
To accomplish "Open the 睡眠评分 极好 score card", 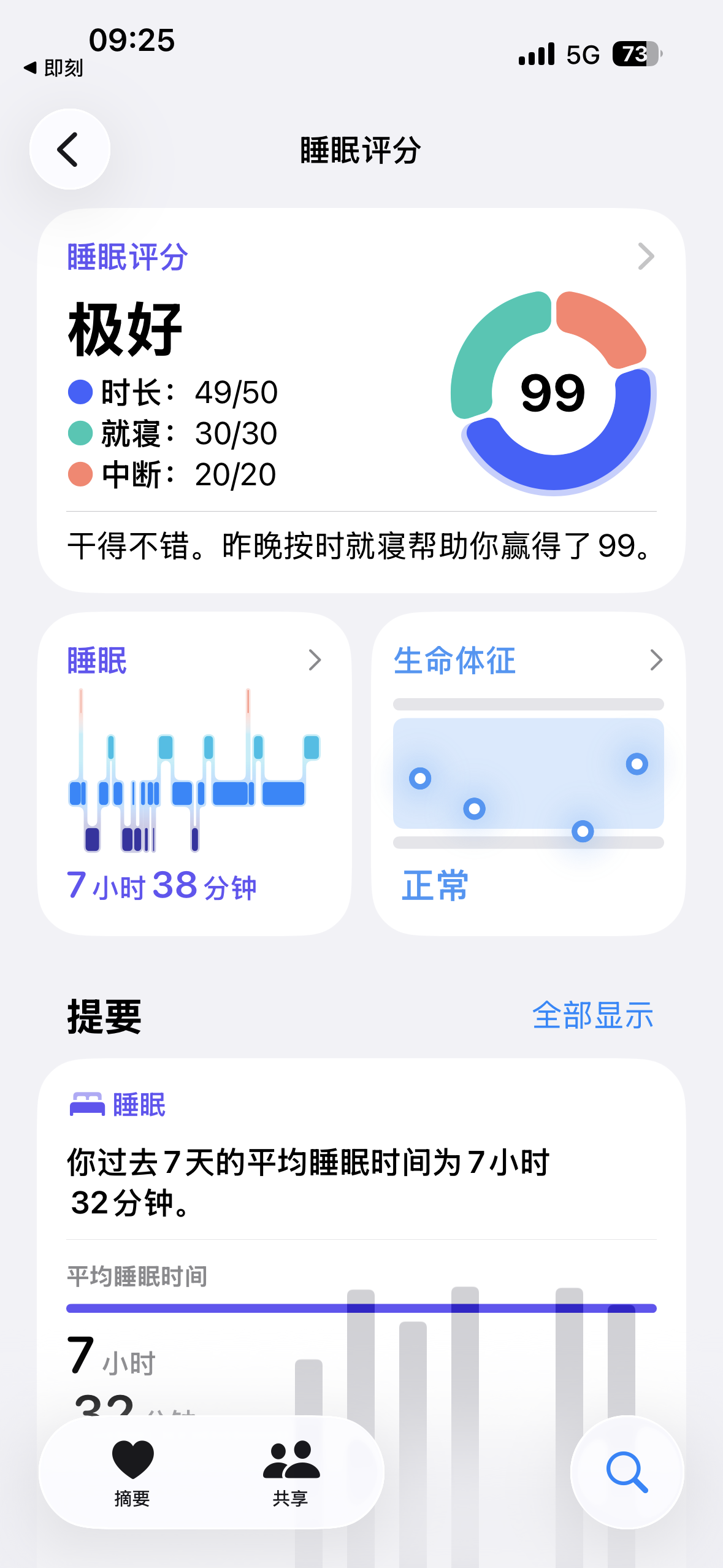I will [361, 399].
